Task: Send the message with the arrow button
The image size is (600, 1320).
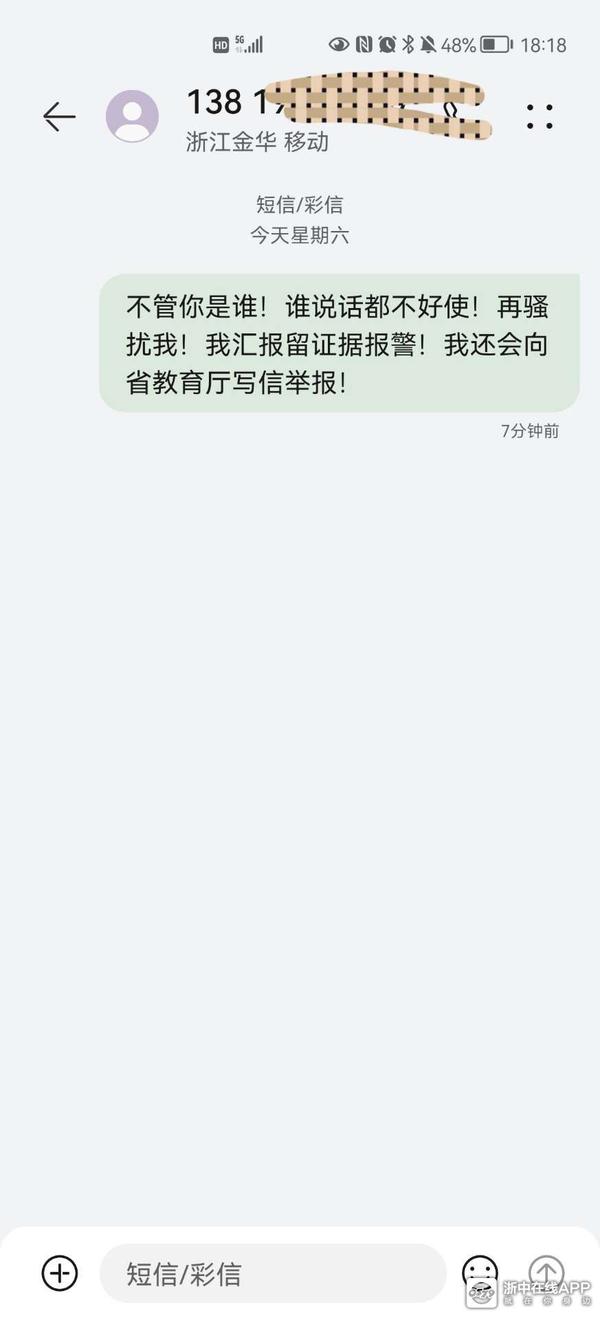Action: click(546, 1271)
